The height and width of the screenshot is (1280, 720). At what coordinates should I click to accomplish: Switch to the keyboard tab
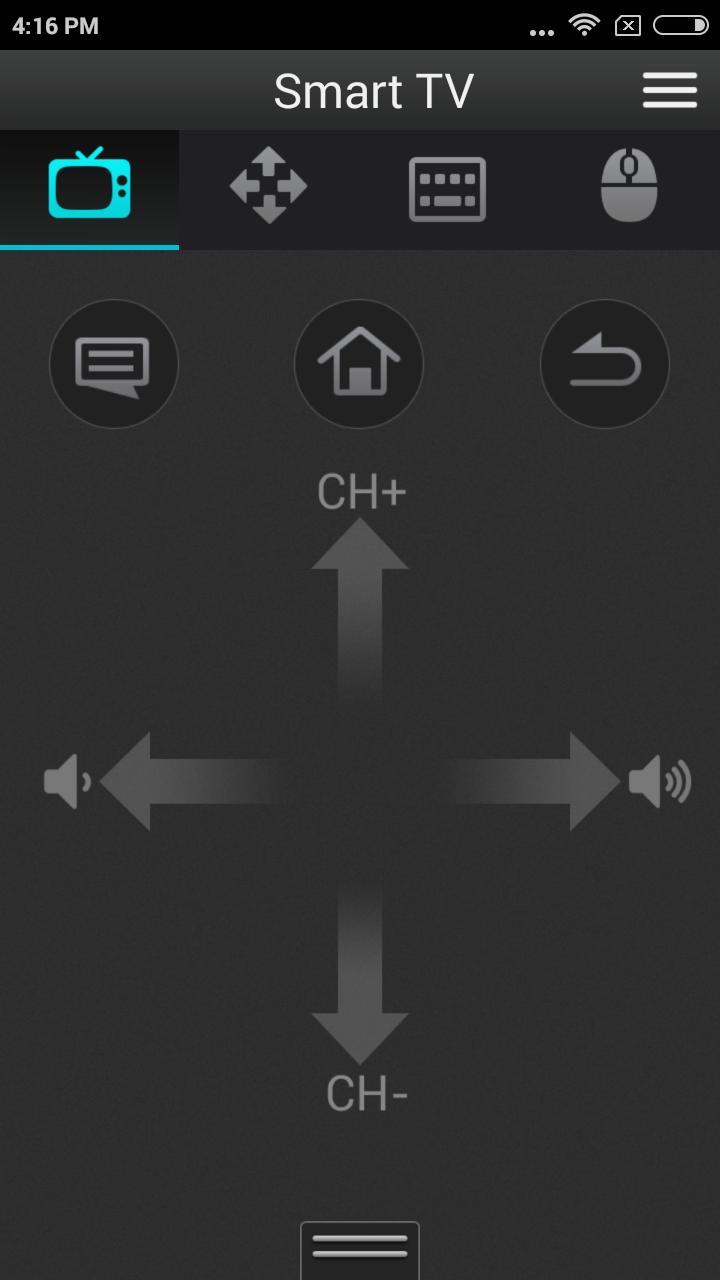pos(447,189)
